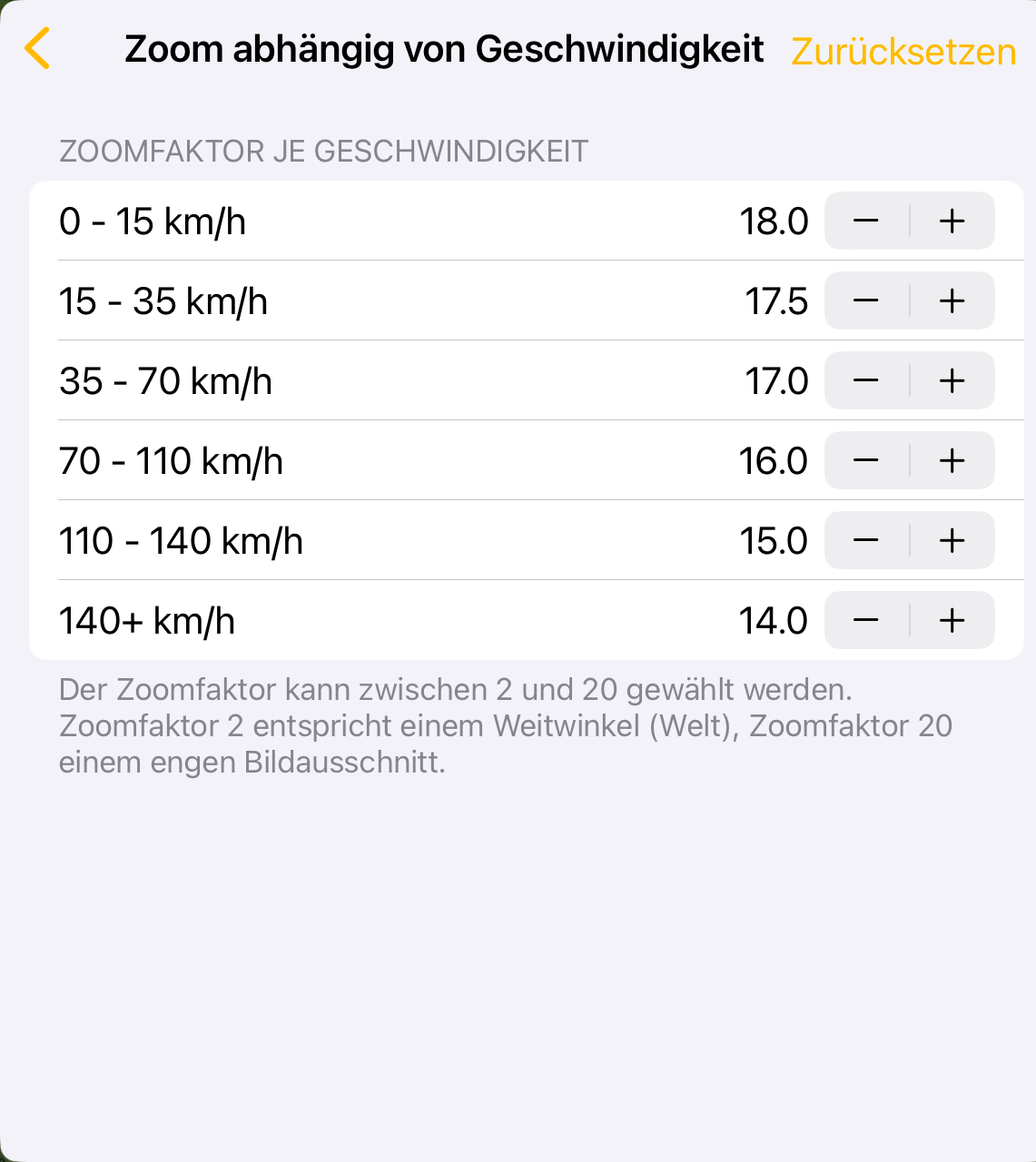
Task: Raise the 15 - 35 km/h zoom value
Action: 952,300
